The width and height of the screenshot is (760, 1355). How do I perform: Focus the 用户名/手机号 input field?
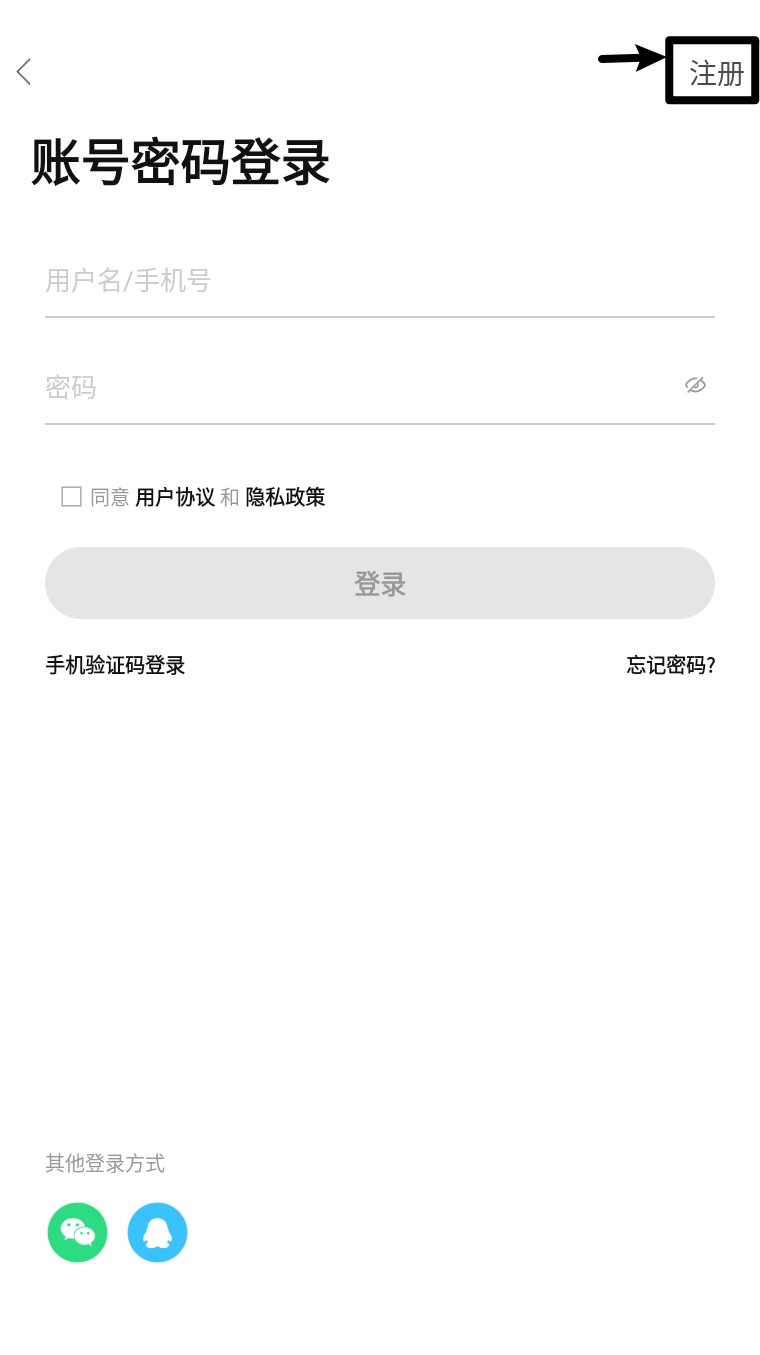378,281
